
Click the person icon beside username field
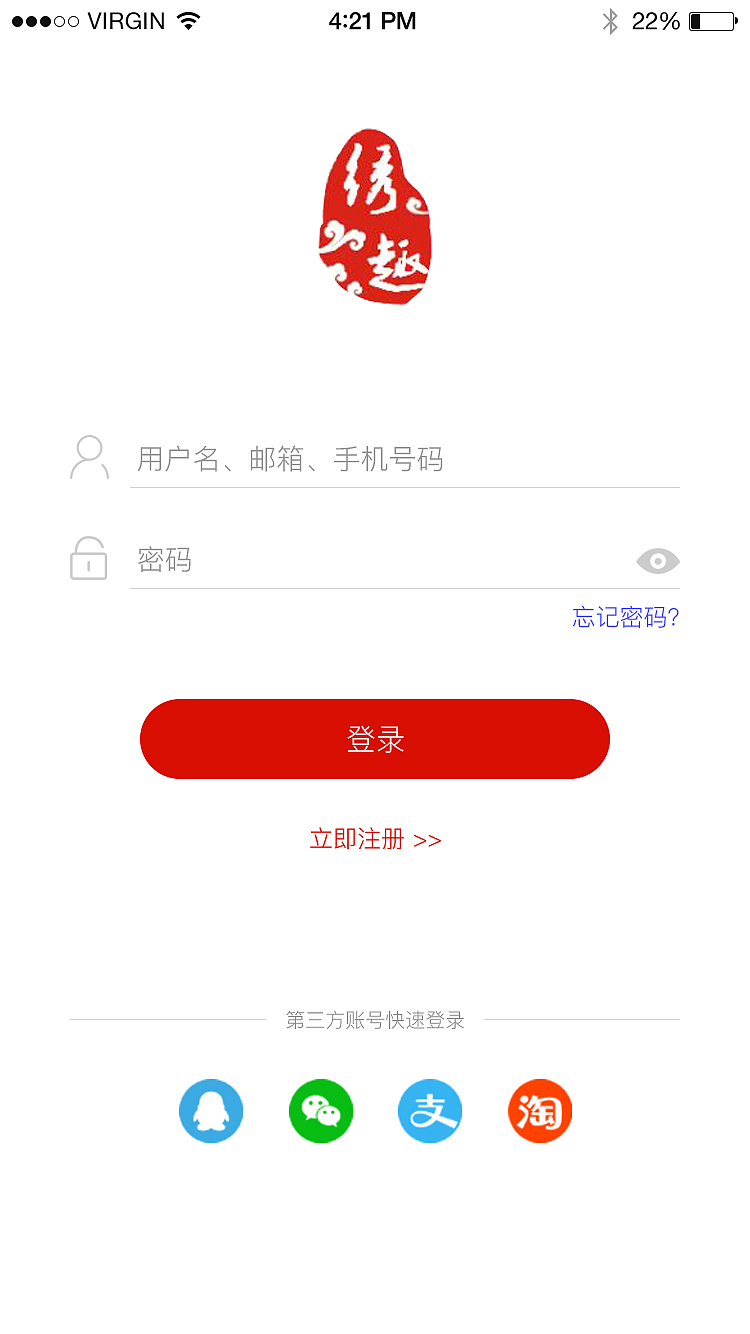click(88, 457)
